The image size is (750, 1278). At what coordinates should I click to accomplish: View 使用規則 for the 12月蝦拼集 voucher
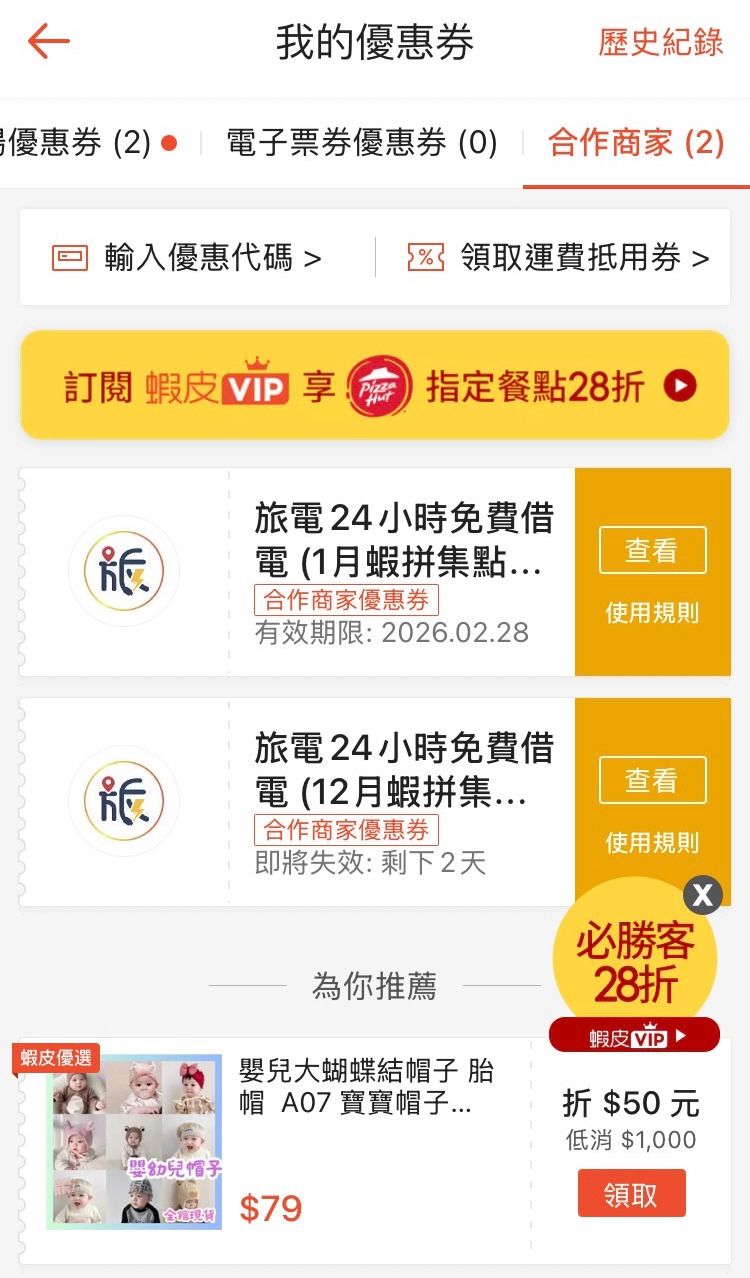click(x=652, y=843)
